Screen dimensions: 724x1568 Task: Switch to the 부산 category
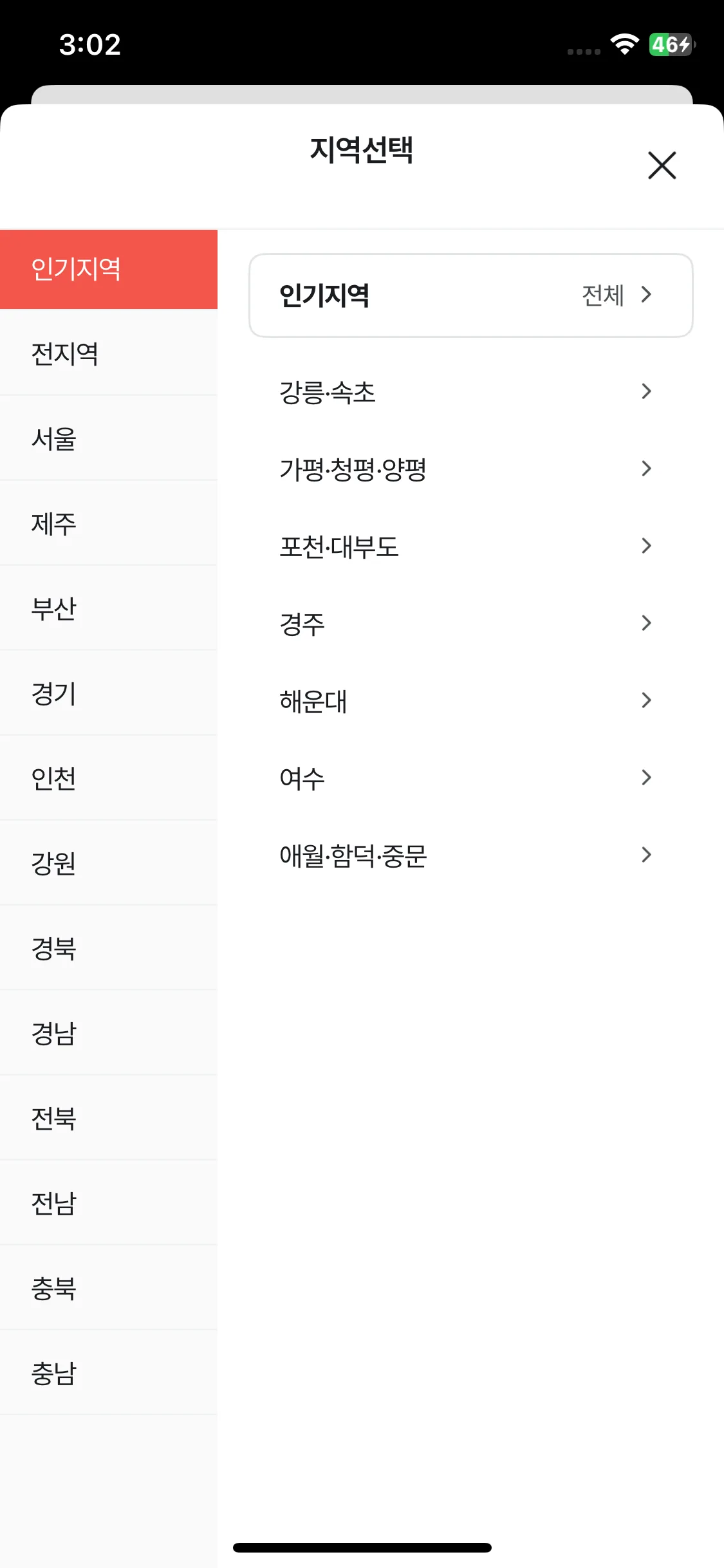(x=109, y=608)
